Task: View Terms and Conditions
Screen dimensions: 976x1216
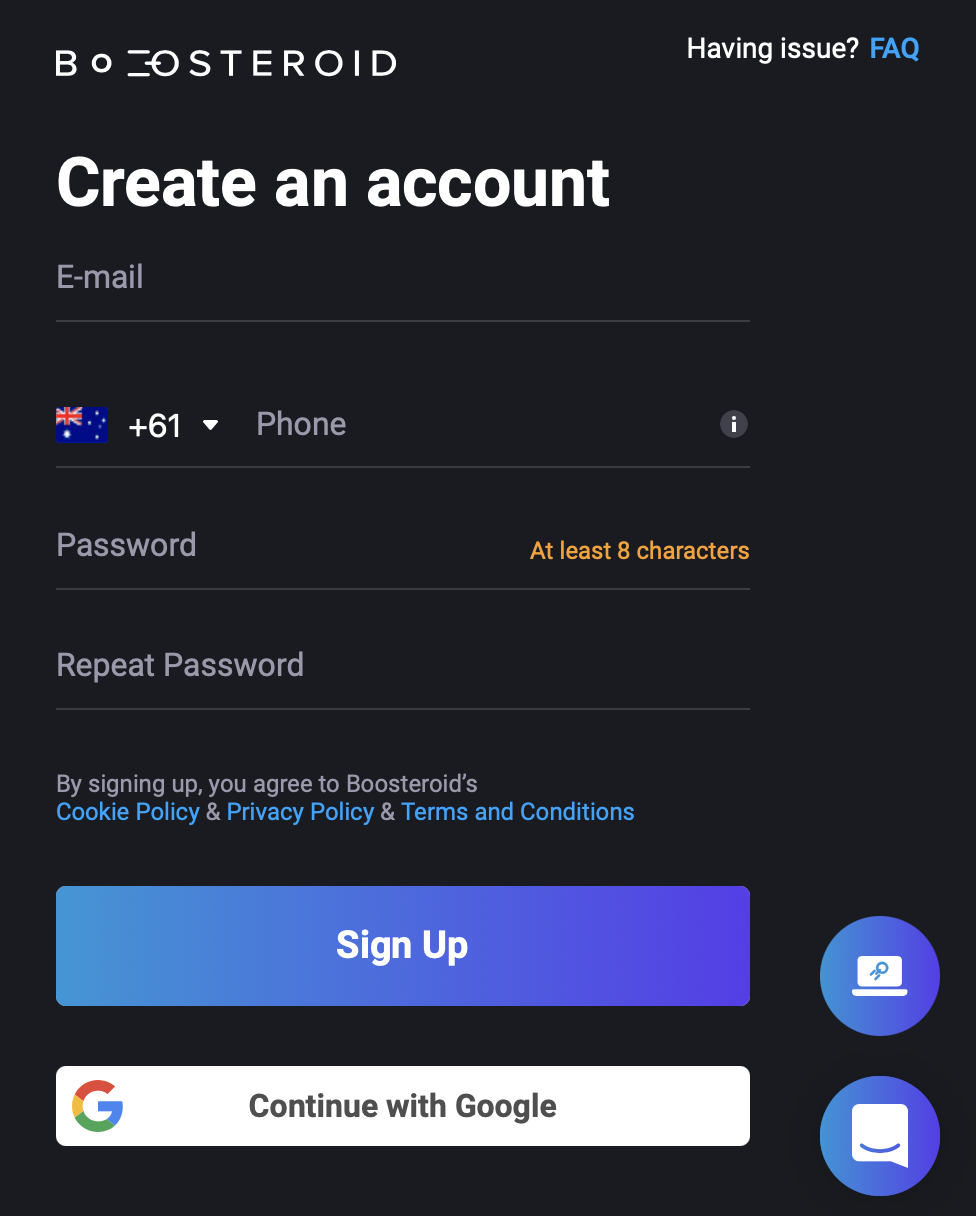Action: tap(517, 812)
